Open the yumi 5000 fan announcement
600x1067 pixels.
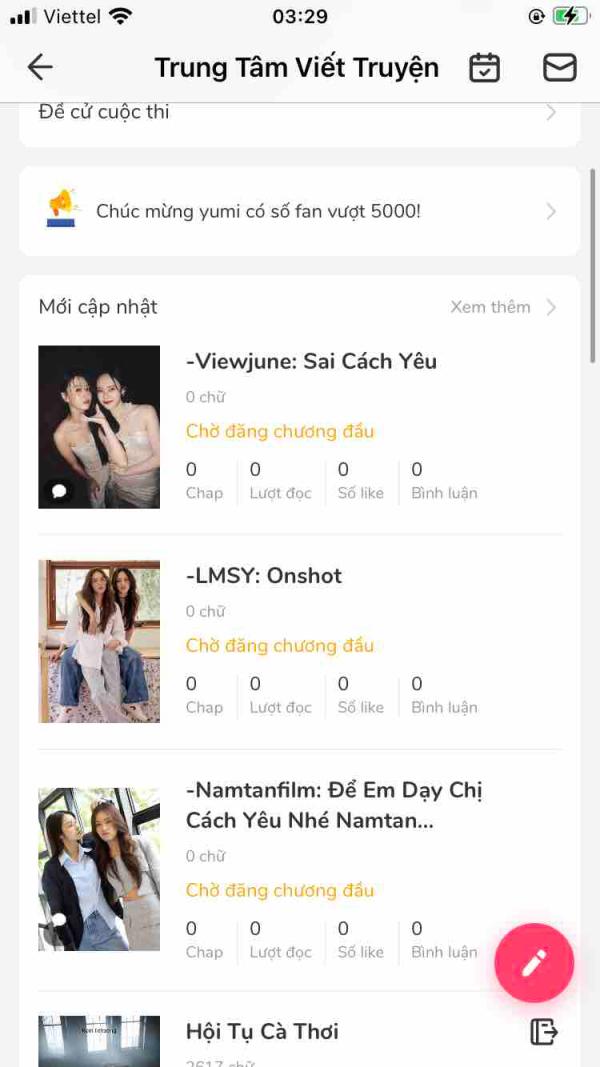299,211
